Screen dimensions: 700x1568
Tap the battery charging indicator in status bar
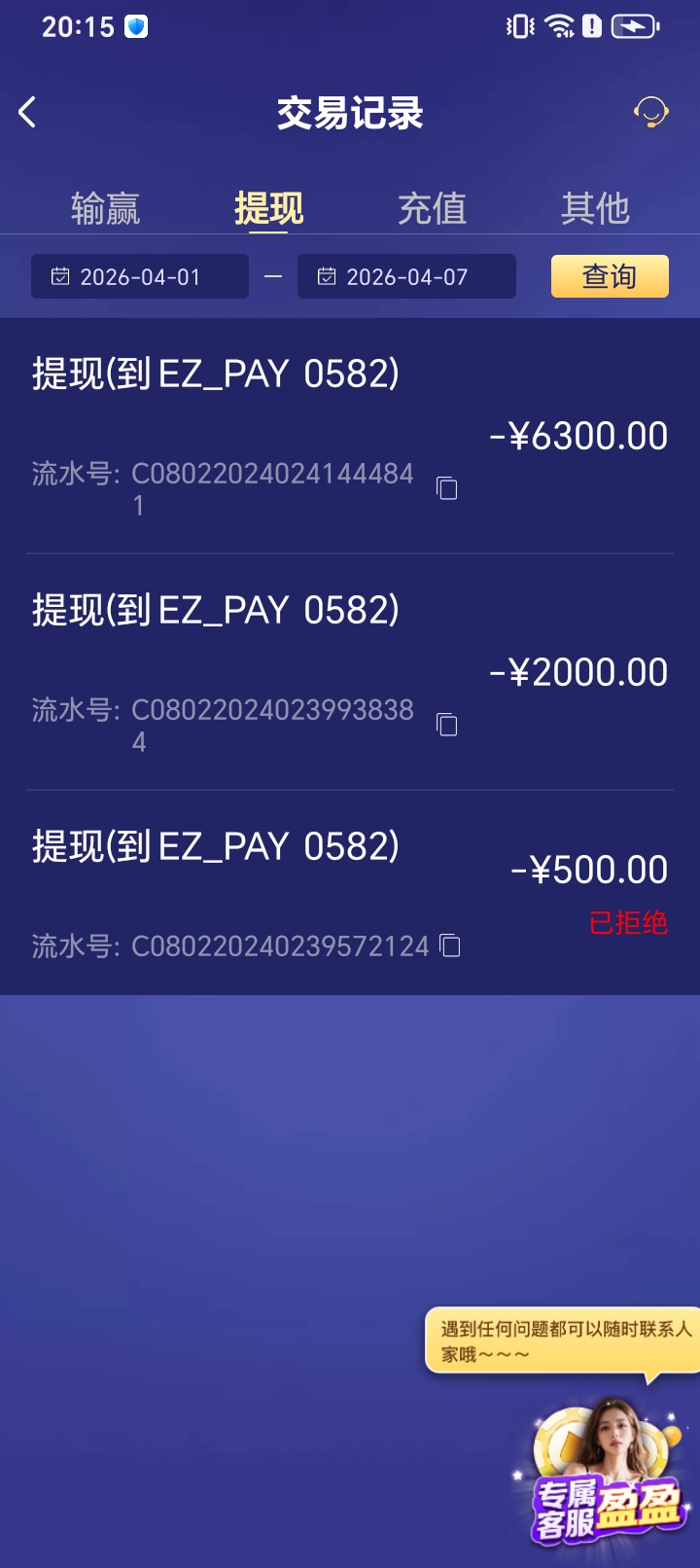click(634, 26)
